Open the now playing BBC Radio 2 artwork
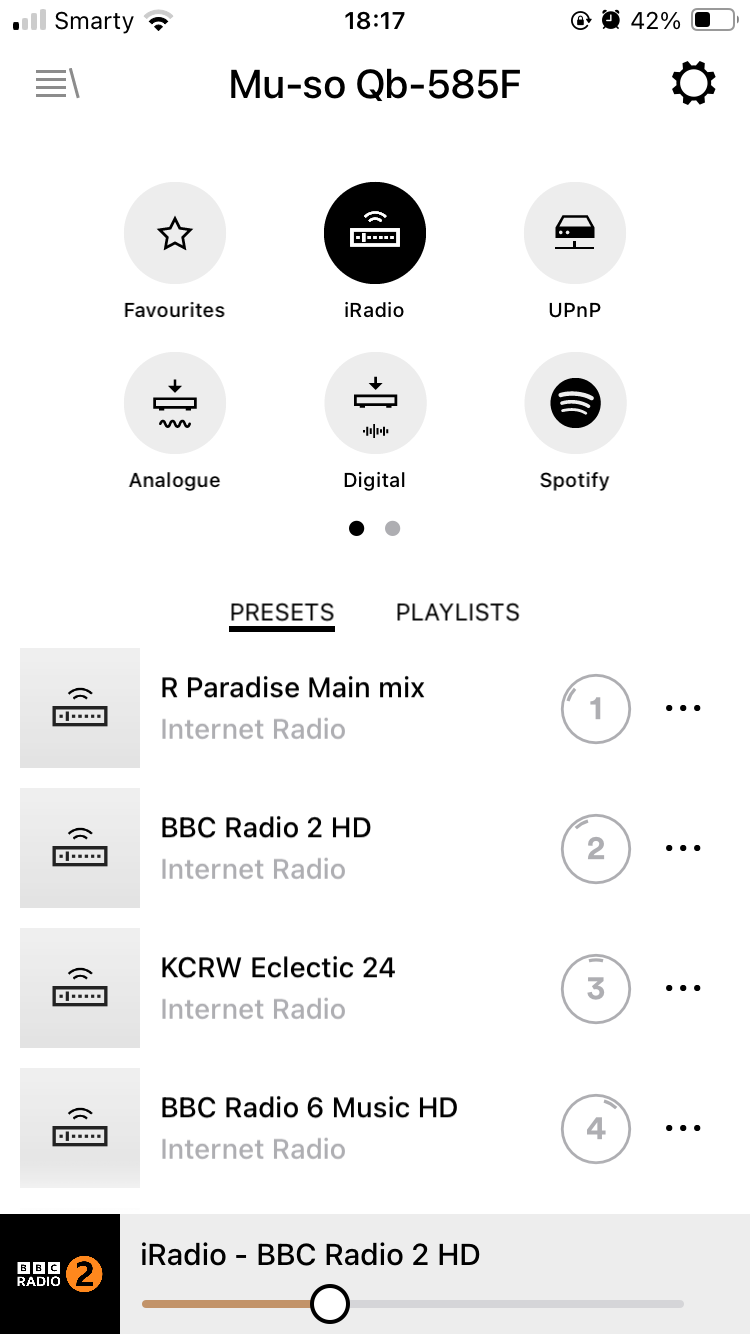The image size is (750, 1334). (x=60, y=1274)
